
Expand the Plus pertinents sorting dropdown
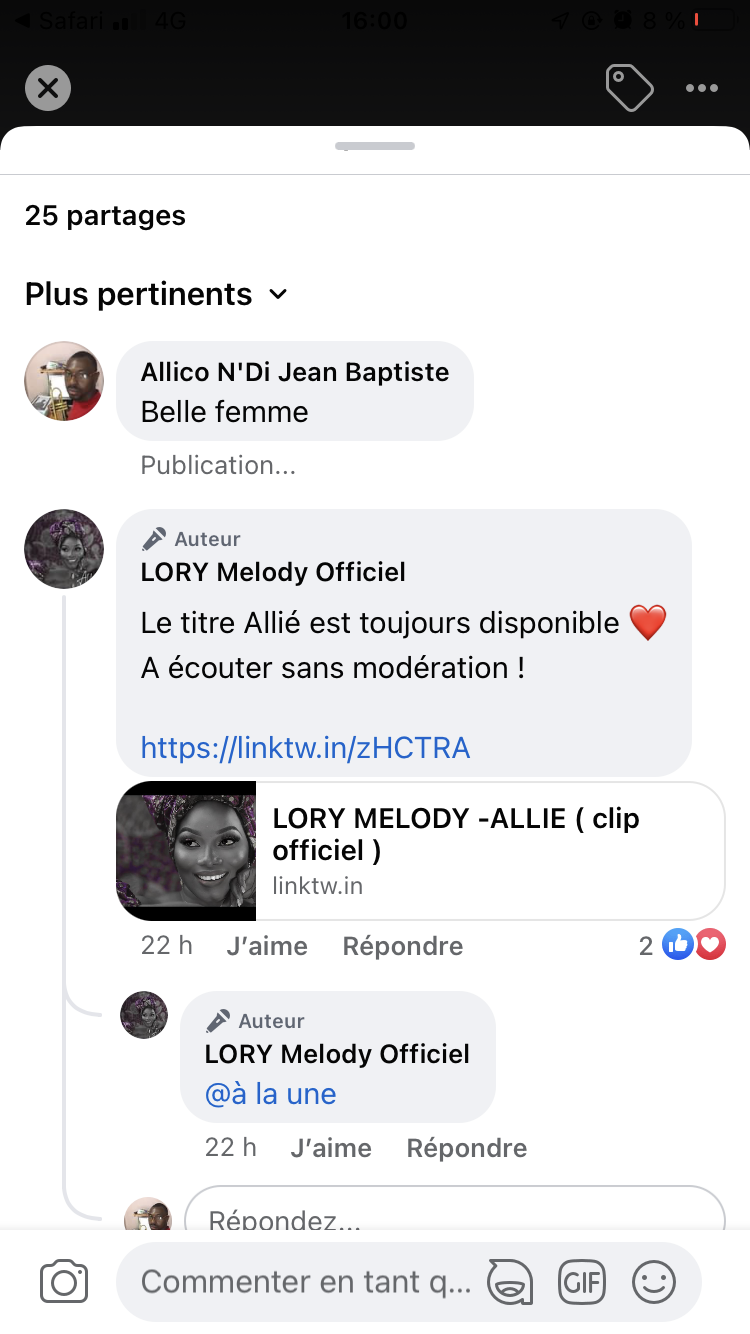(157, 294)
